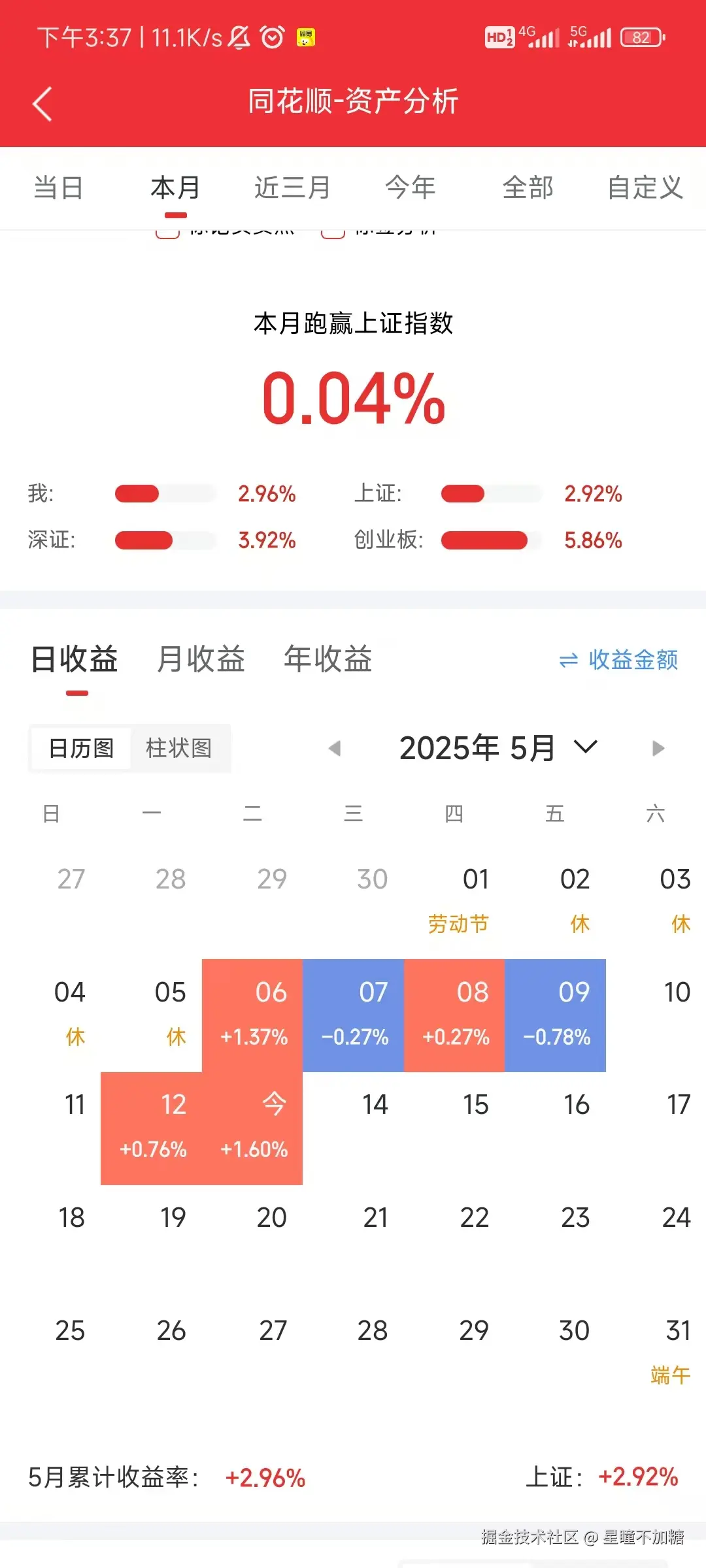
Task: Tap the yellow app notification icon in status bar
Action: 305,39
